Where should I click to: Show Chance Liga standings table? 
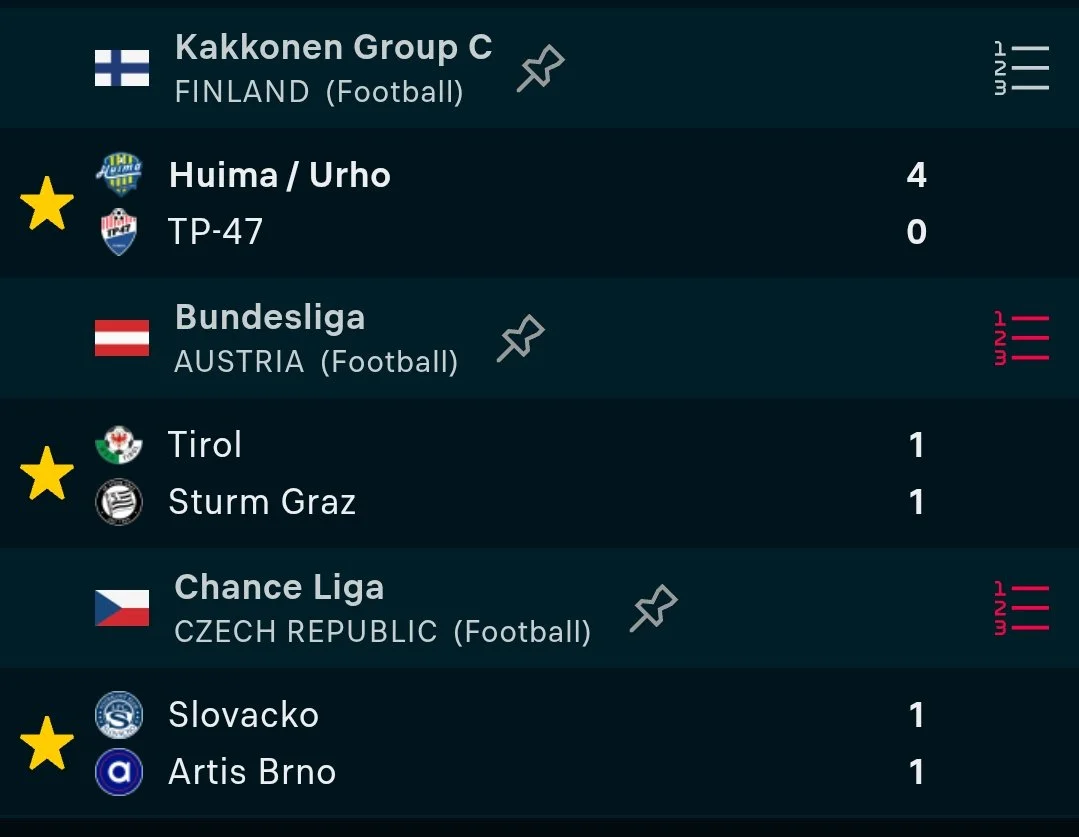coord(1021,608)
